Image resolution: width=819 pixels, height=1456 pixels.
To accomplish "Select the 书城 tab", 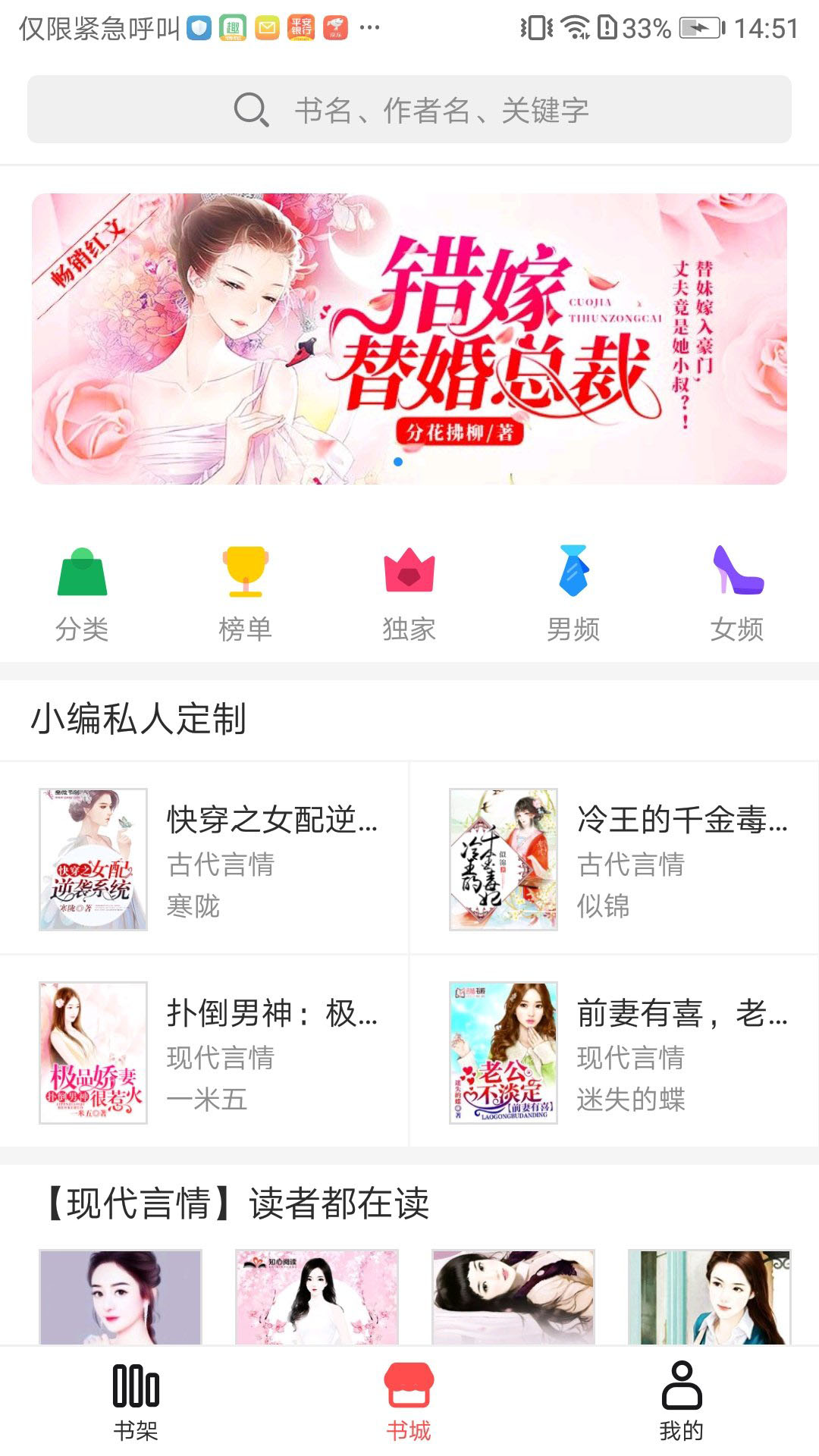I will [409, 1402].
